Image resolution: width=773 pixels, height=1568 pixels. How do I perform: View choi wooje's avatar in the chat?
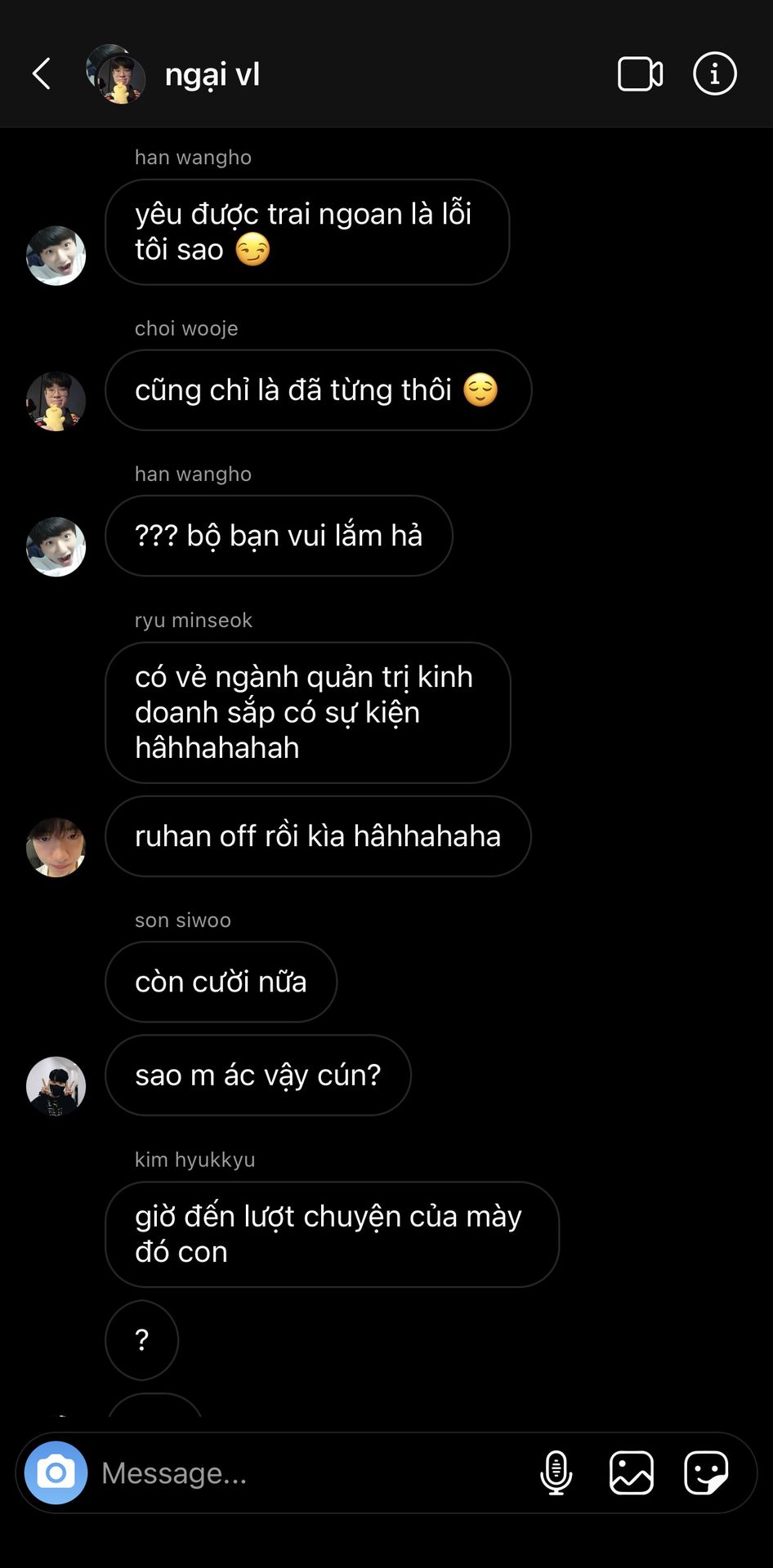(56, 401)
